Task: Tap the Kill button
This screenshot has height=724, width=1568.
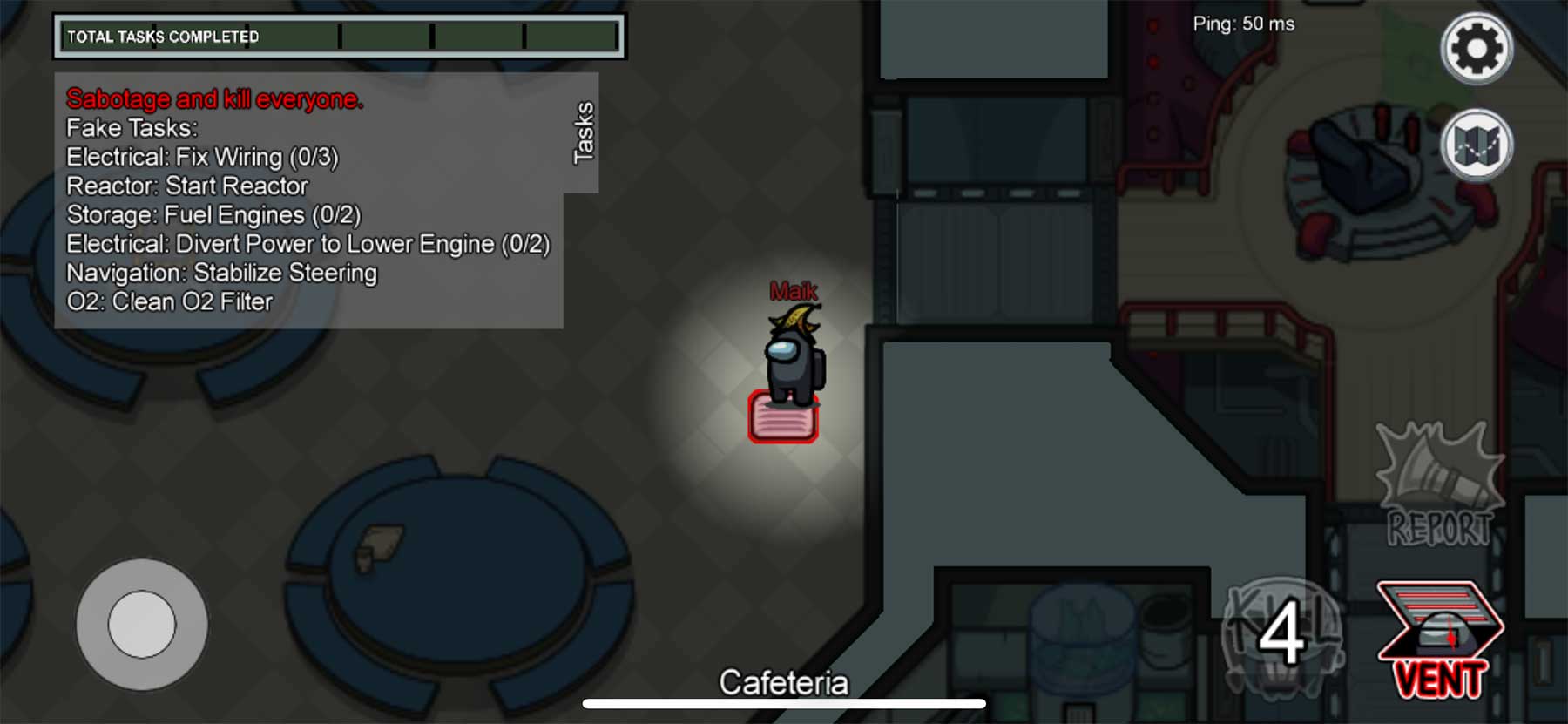Action: click(1281, 634)
